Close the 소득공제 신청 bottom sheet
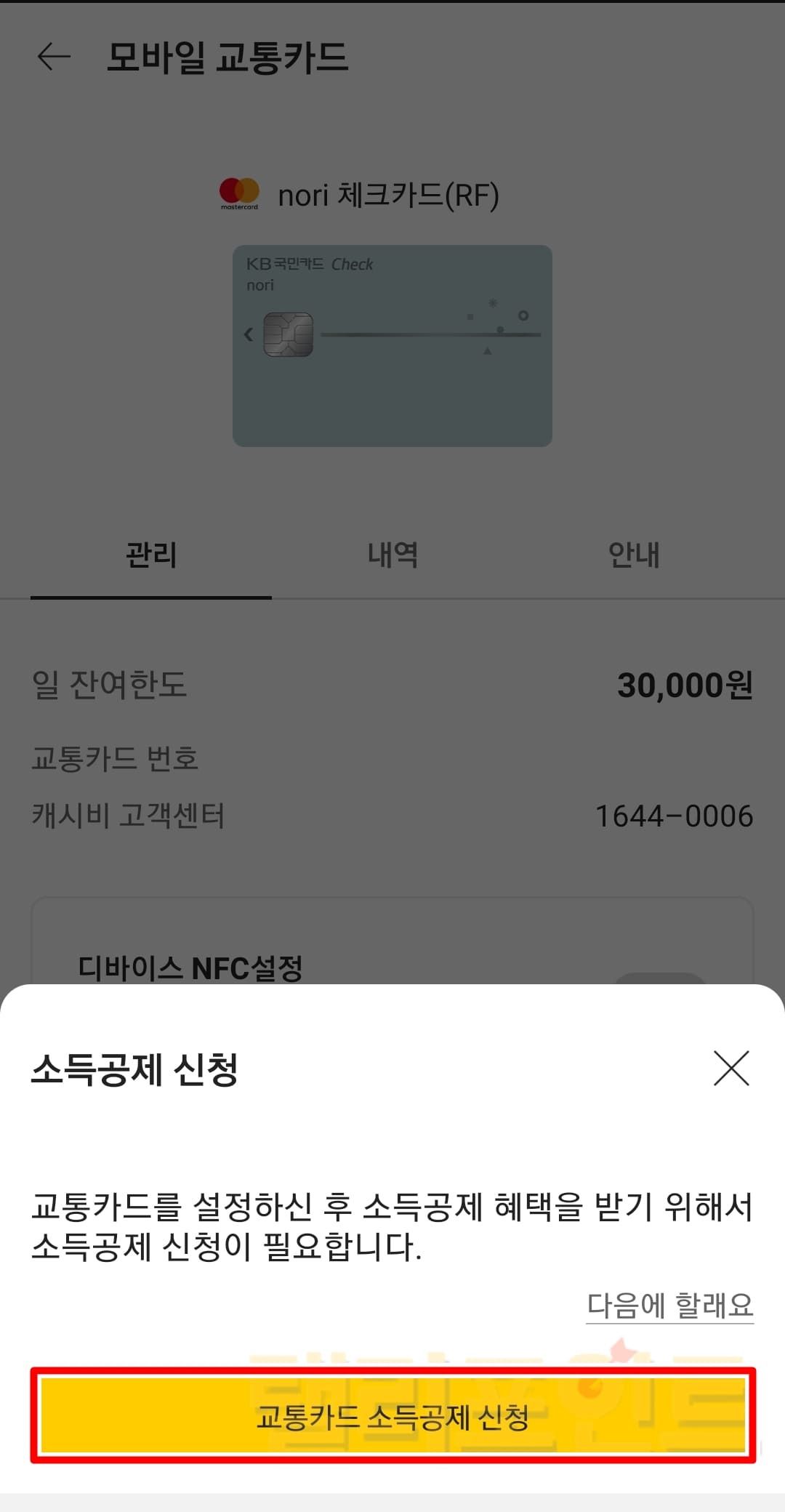 (730, 1068)
